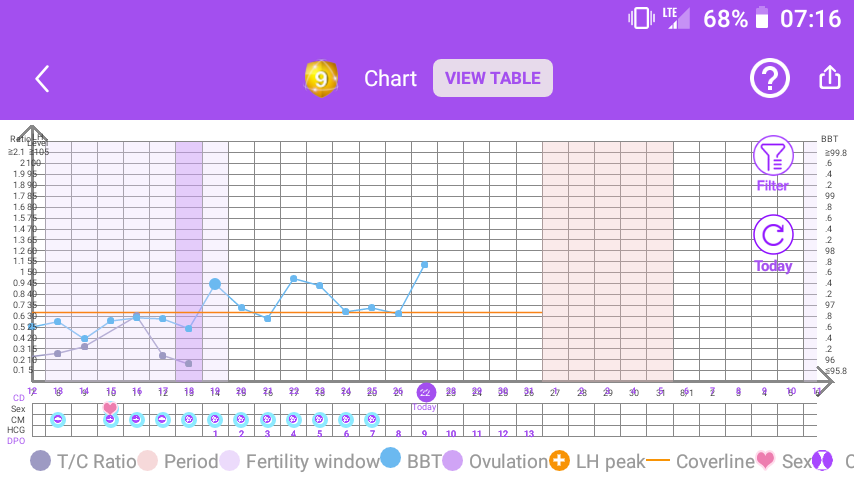Go back with the top-left arrow
Image resolution: width=854 pixels, height=480 pixels.
[42, 78]
